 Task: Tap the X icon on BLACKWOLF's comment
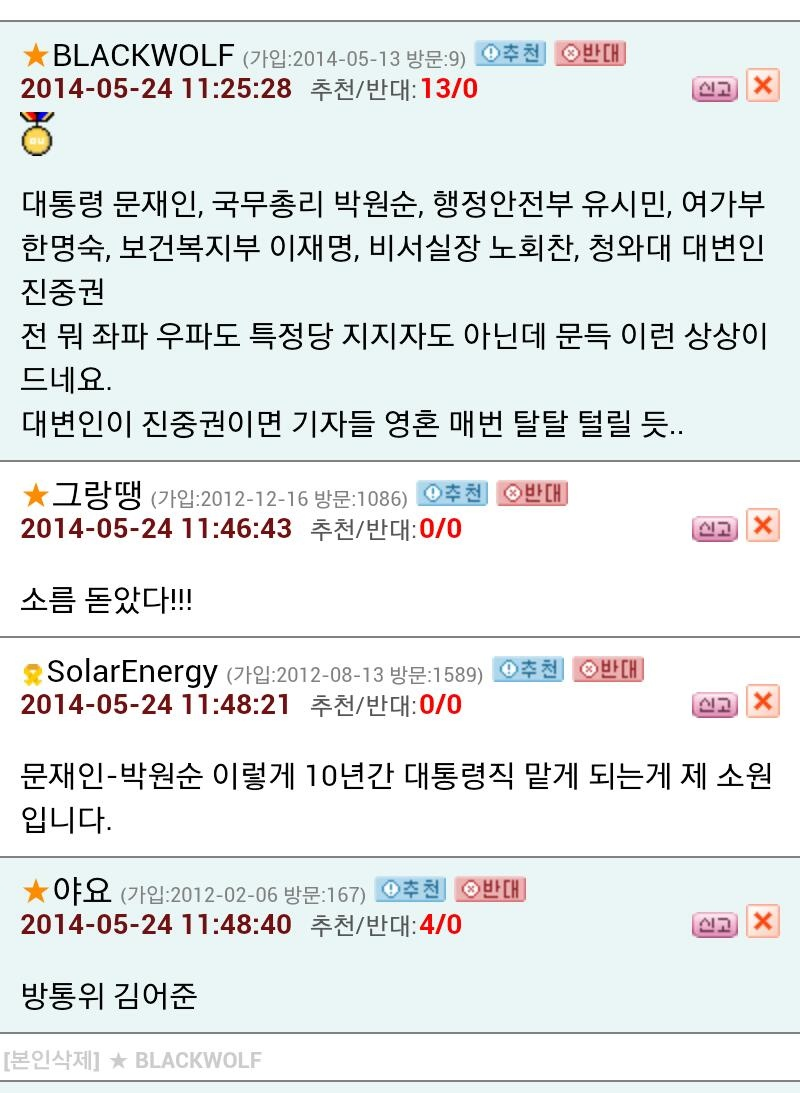tap(763, 86)
